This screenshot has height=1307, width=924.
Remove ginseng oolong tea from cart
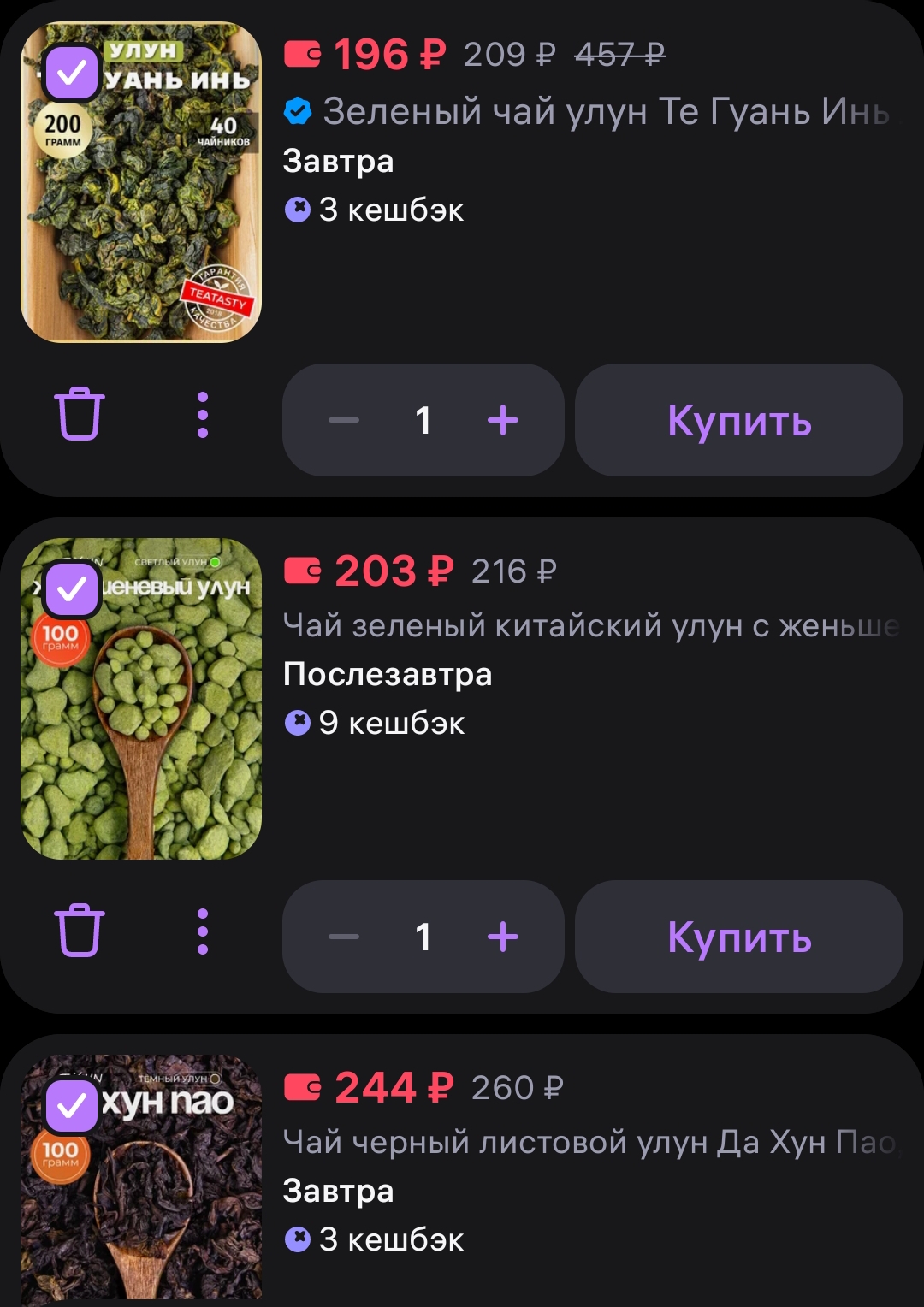click(80, 931)
